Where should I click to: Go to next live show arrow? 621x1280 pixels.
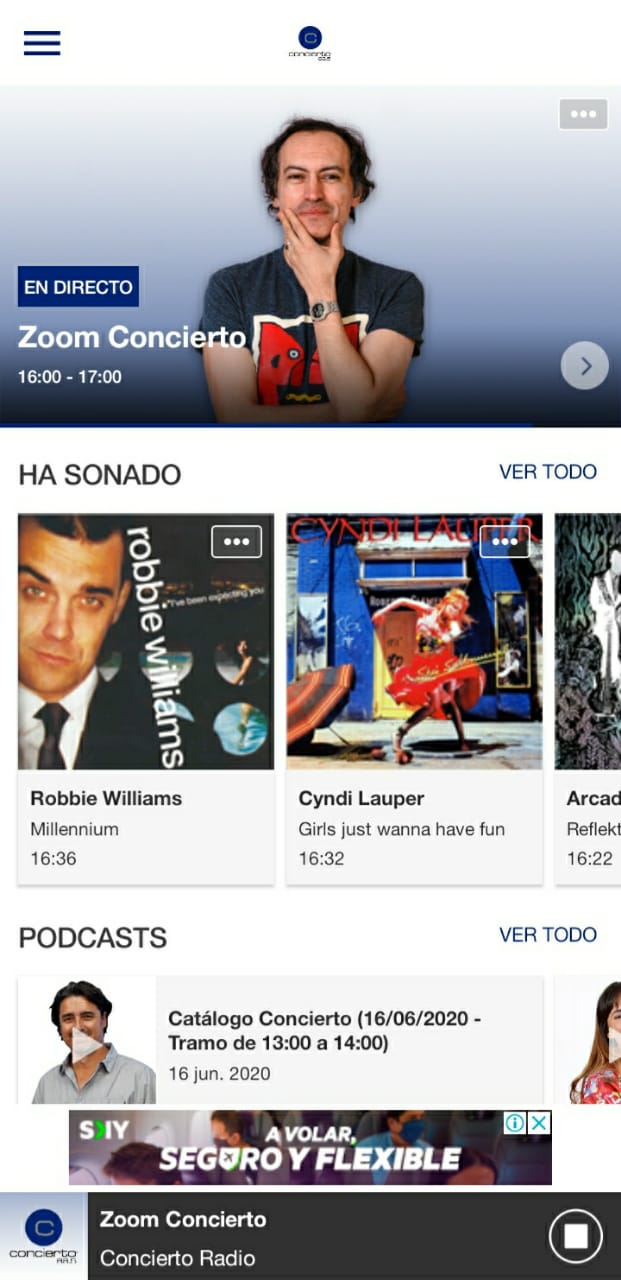(x=584, y=366)
